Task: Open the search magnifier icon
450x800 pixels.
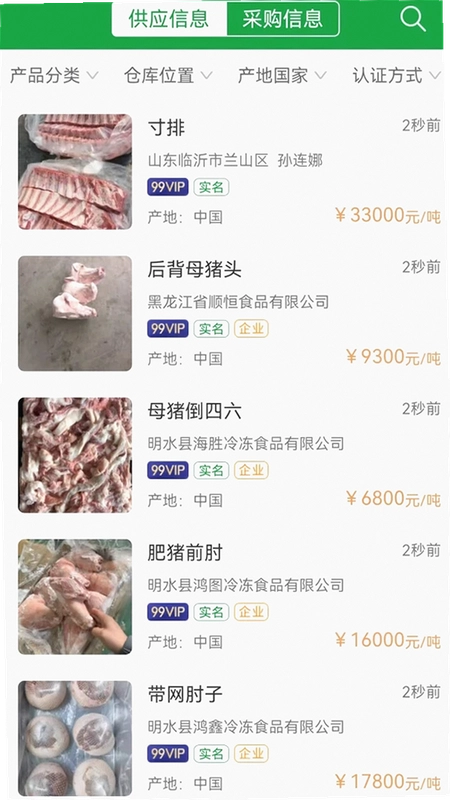Action: click(413, 19)
